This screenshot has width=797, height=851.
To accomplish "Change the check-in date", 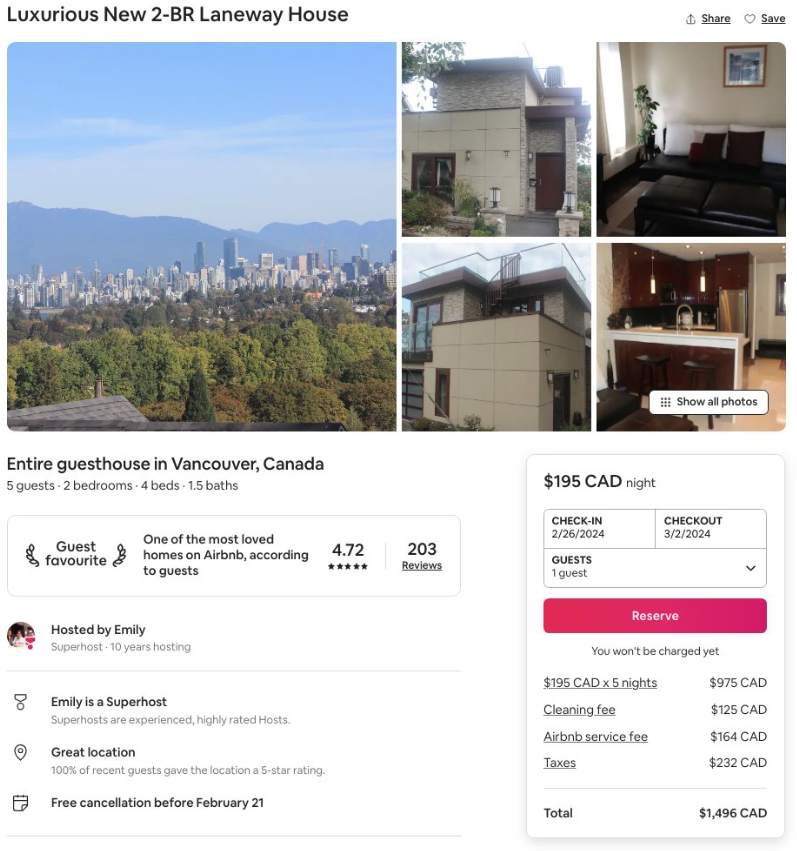I will coord(599,528).
